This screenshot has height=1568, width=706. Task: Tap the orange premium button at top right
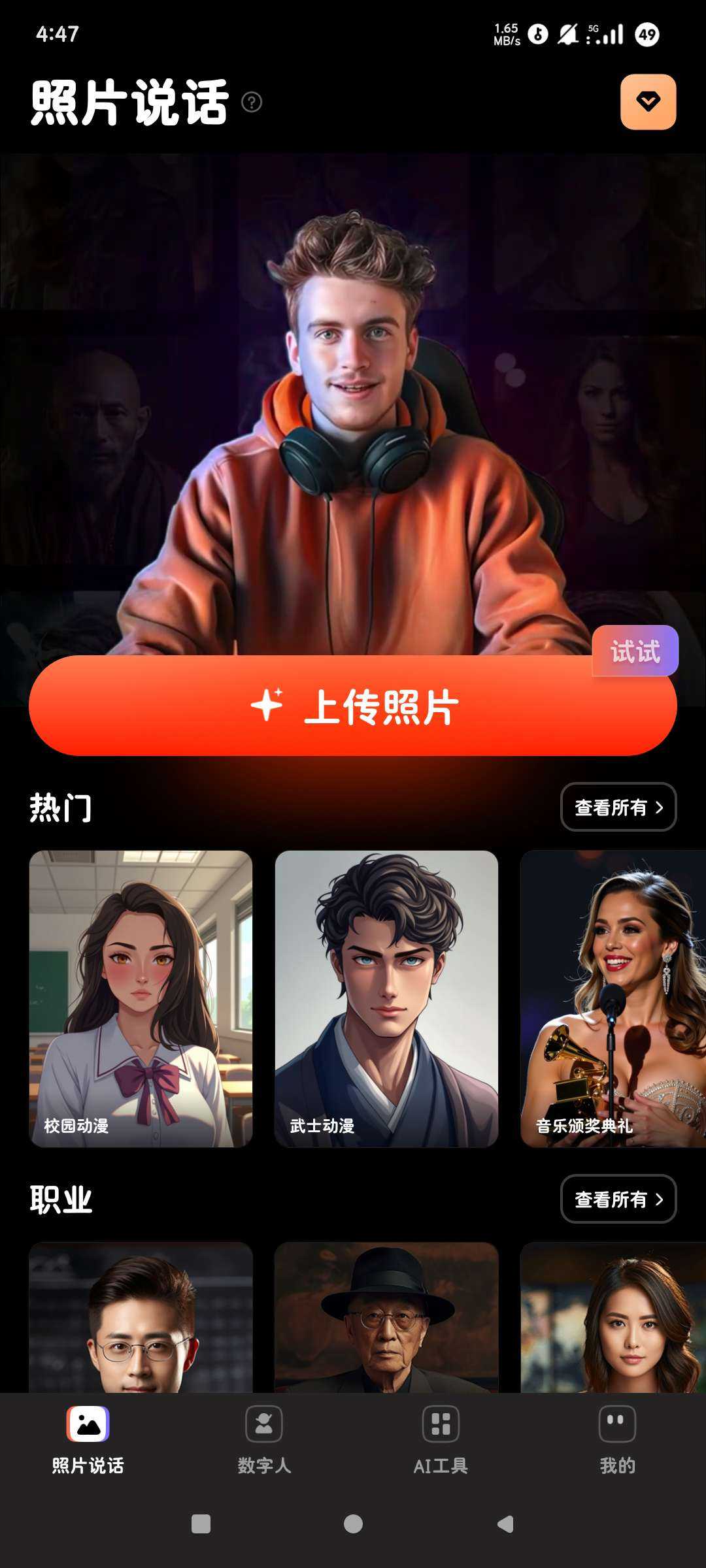tap(648, 102)
